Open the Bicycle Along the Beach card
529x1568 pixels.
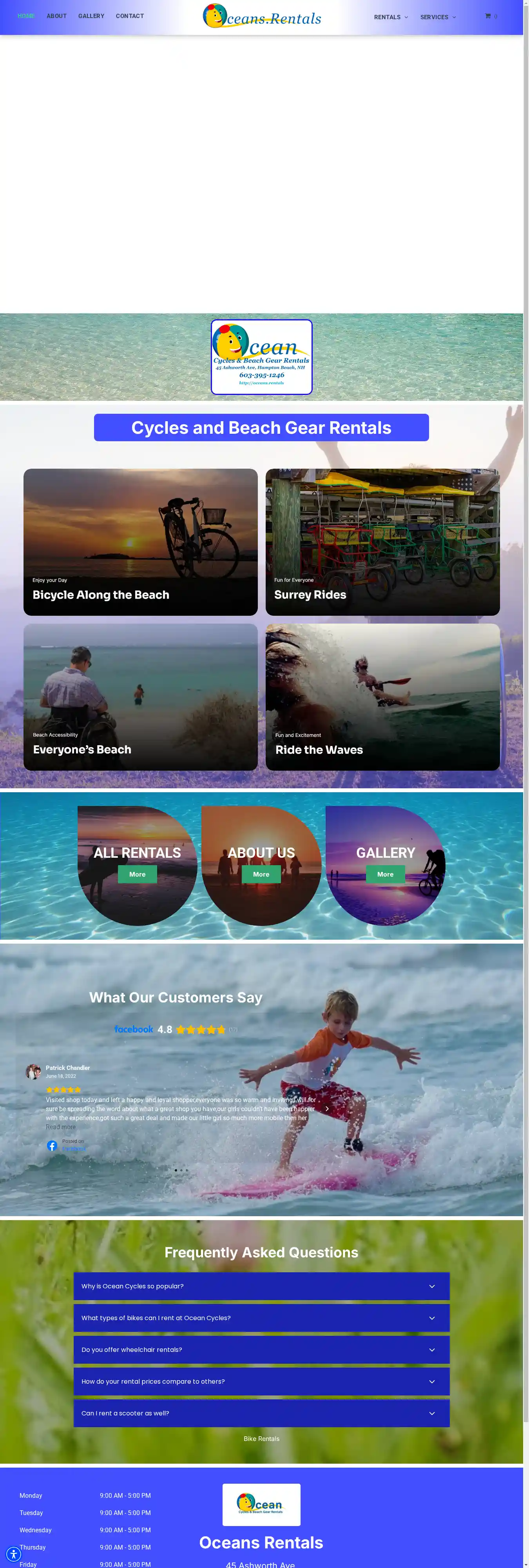pyautogui.click(x=140, y=542)
